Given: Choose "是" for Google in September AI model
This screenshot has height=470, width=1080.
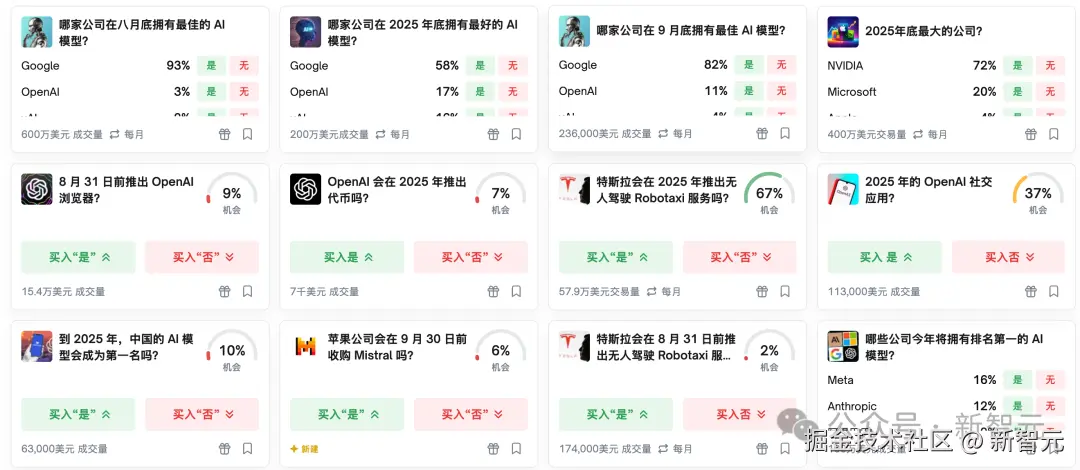Looking at the screenshot, I should pyautogui.click(x=749, y=65).
